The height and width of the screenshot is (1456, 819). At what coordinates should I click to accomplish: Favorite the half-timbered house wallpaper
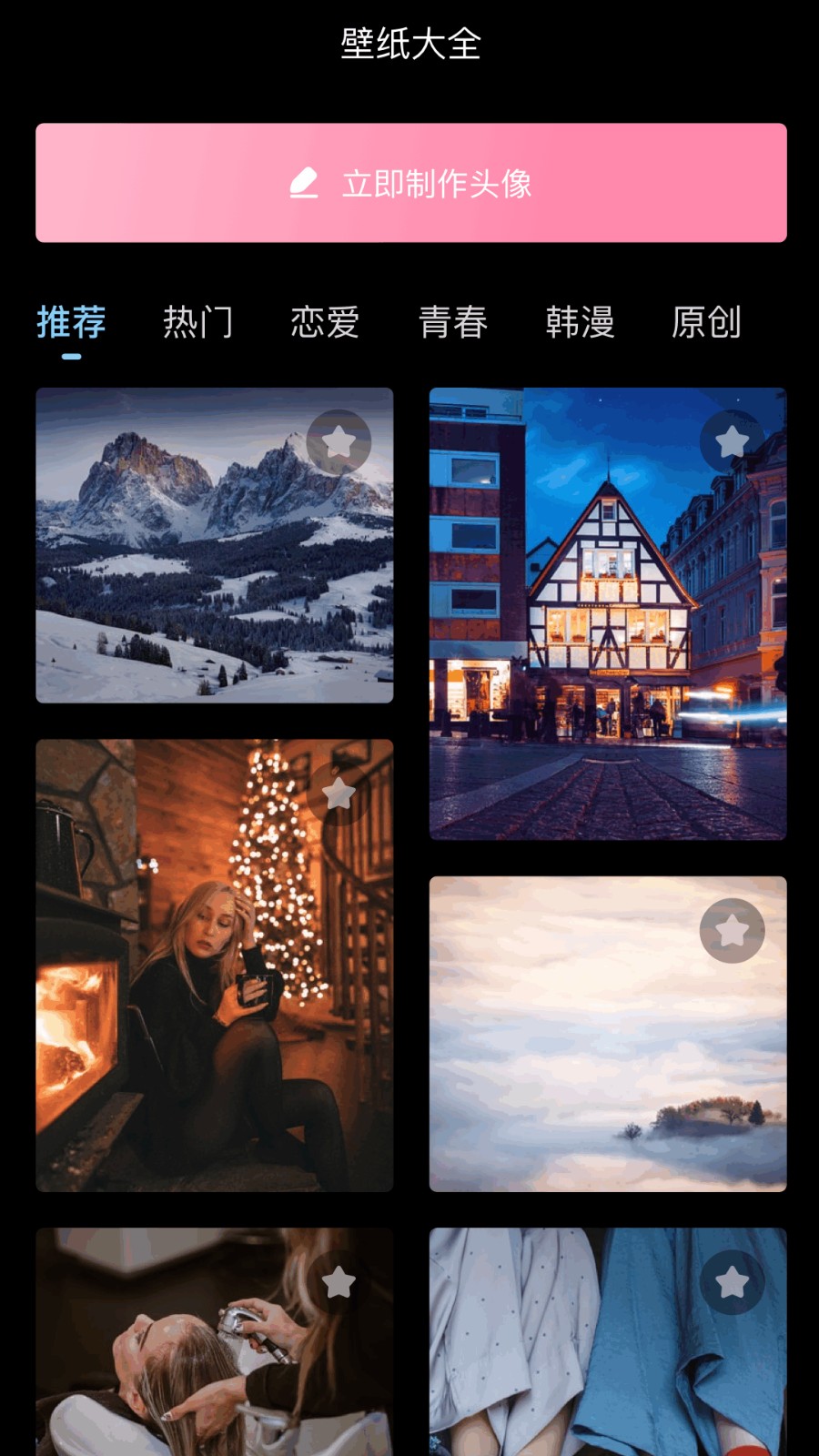click(x=732, y=442)
